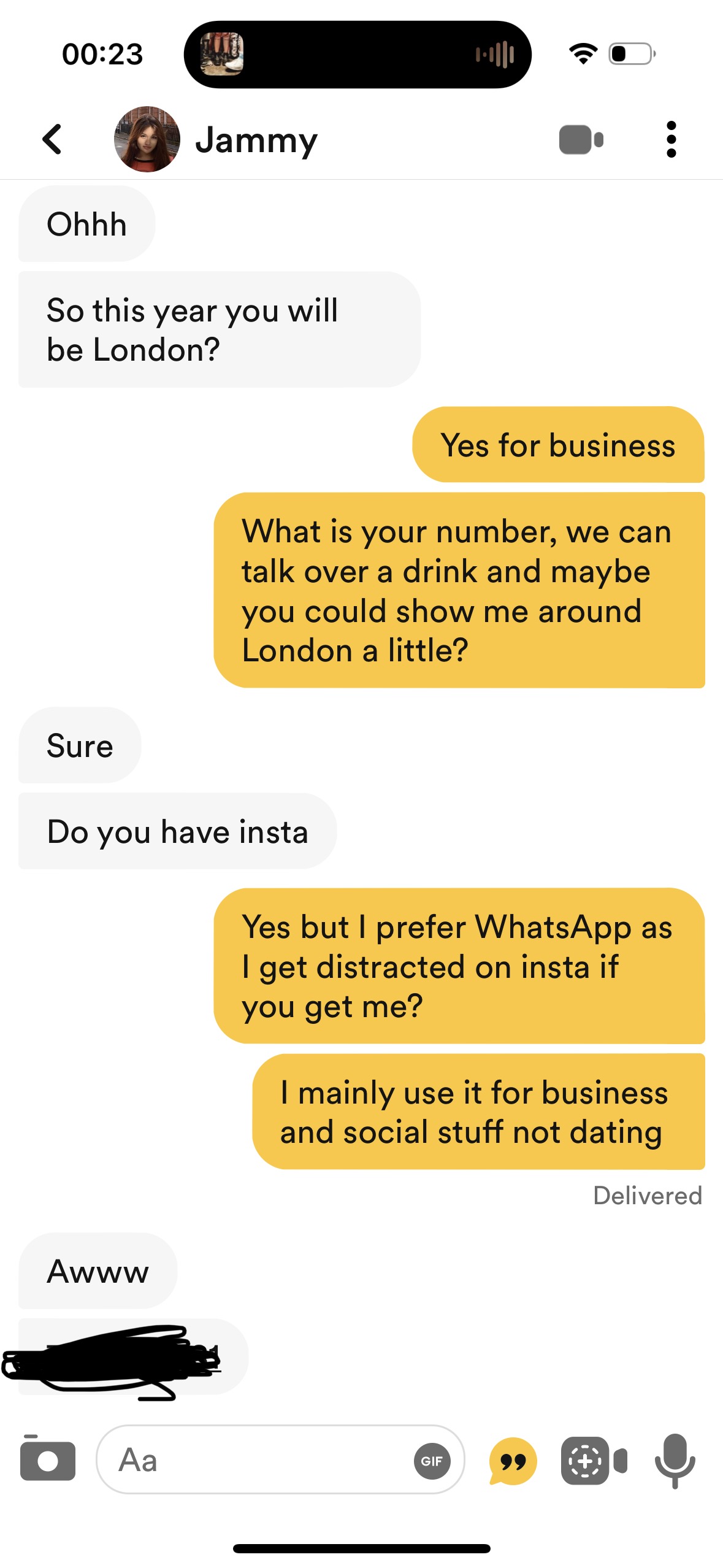This screenshot has height=1568, width=723.
Task: Go back to the conversations list
Action: (x=53, y=139)
